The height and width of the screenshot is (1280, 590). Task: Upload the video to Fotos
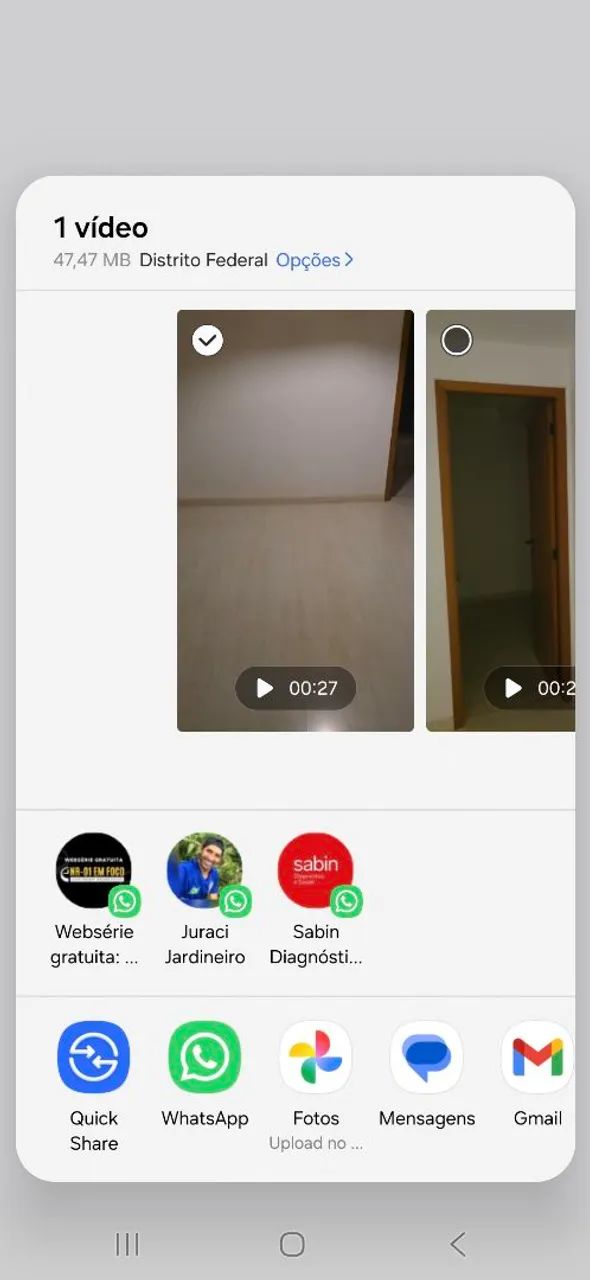tap(316, 1086)
